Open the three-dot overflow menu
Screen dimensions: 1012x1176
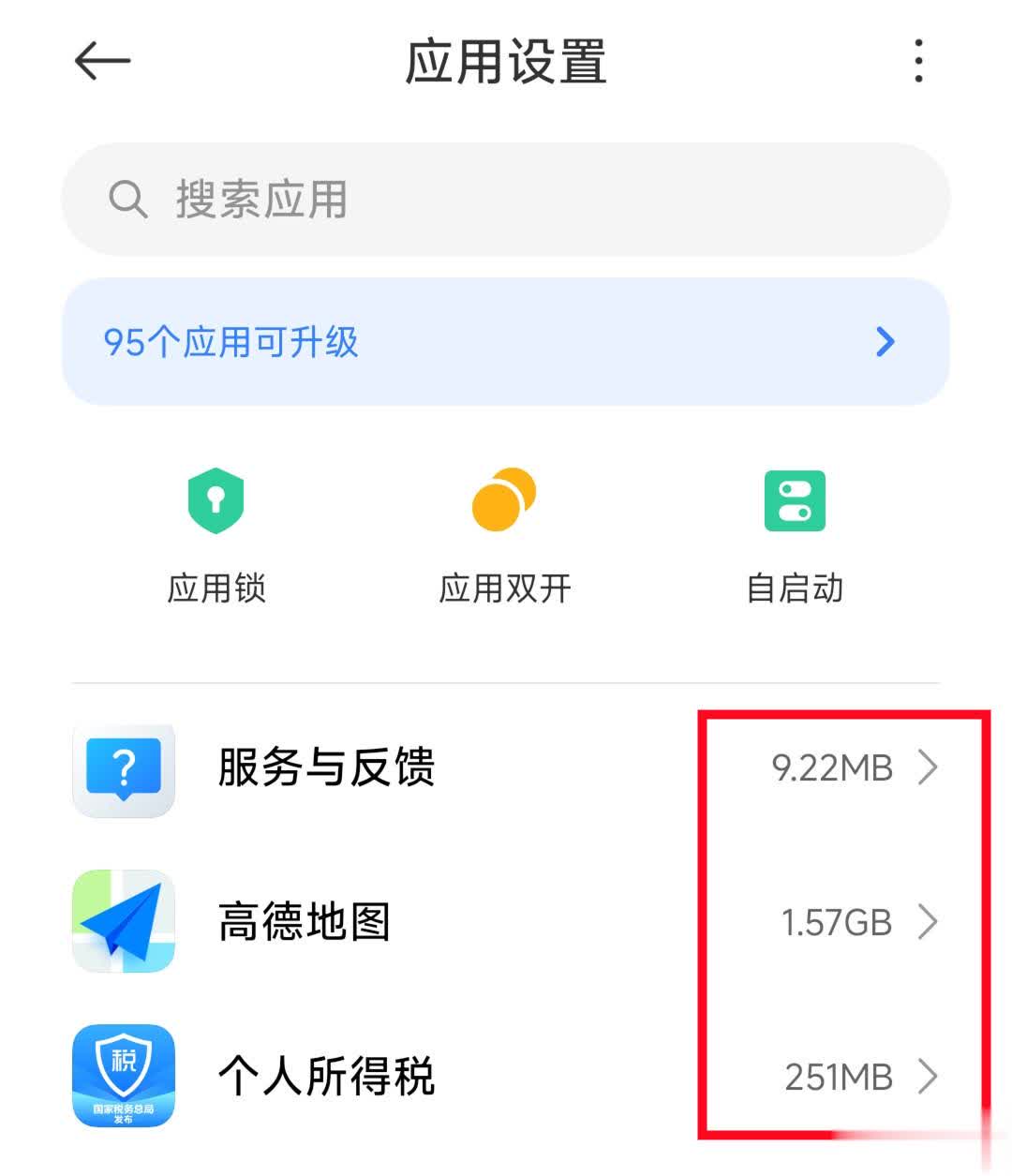click(x=918, y=62)
